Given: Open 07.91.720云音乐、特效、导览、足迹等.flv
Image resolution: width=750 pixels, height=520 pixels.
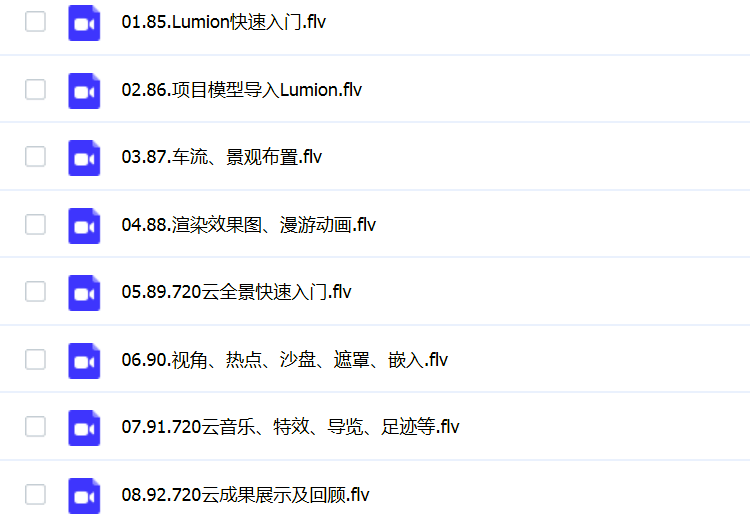Looking at the screenshot, I should (290, 427).
